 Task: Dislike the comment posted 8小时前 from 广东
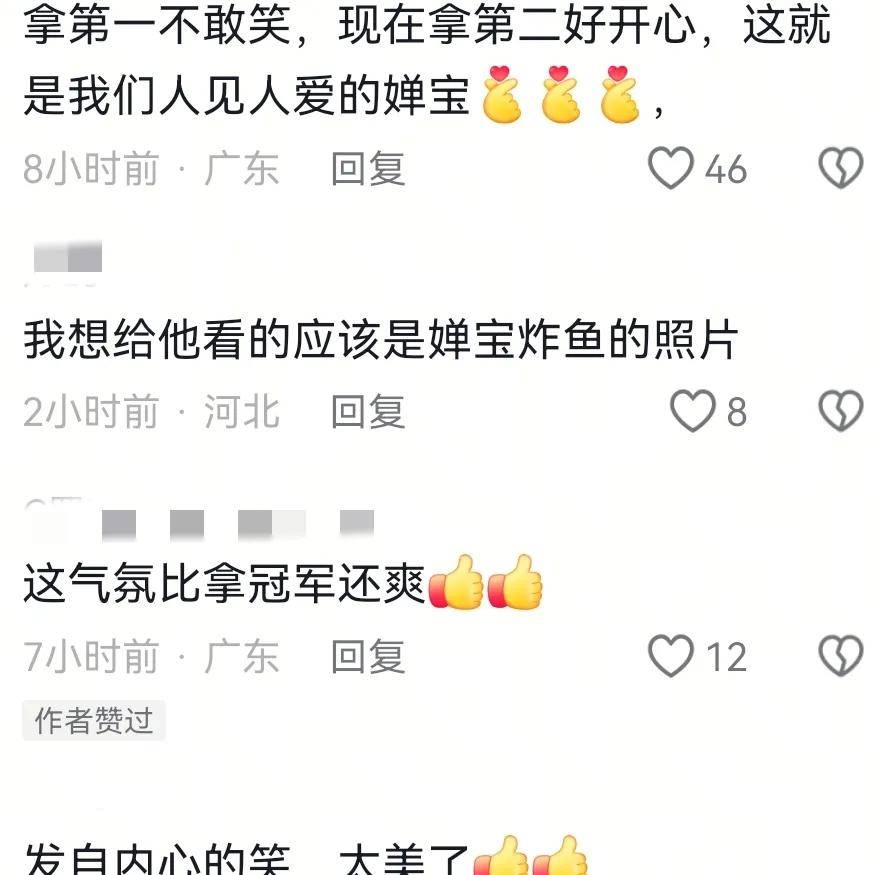[x=840, y=168]
